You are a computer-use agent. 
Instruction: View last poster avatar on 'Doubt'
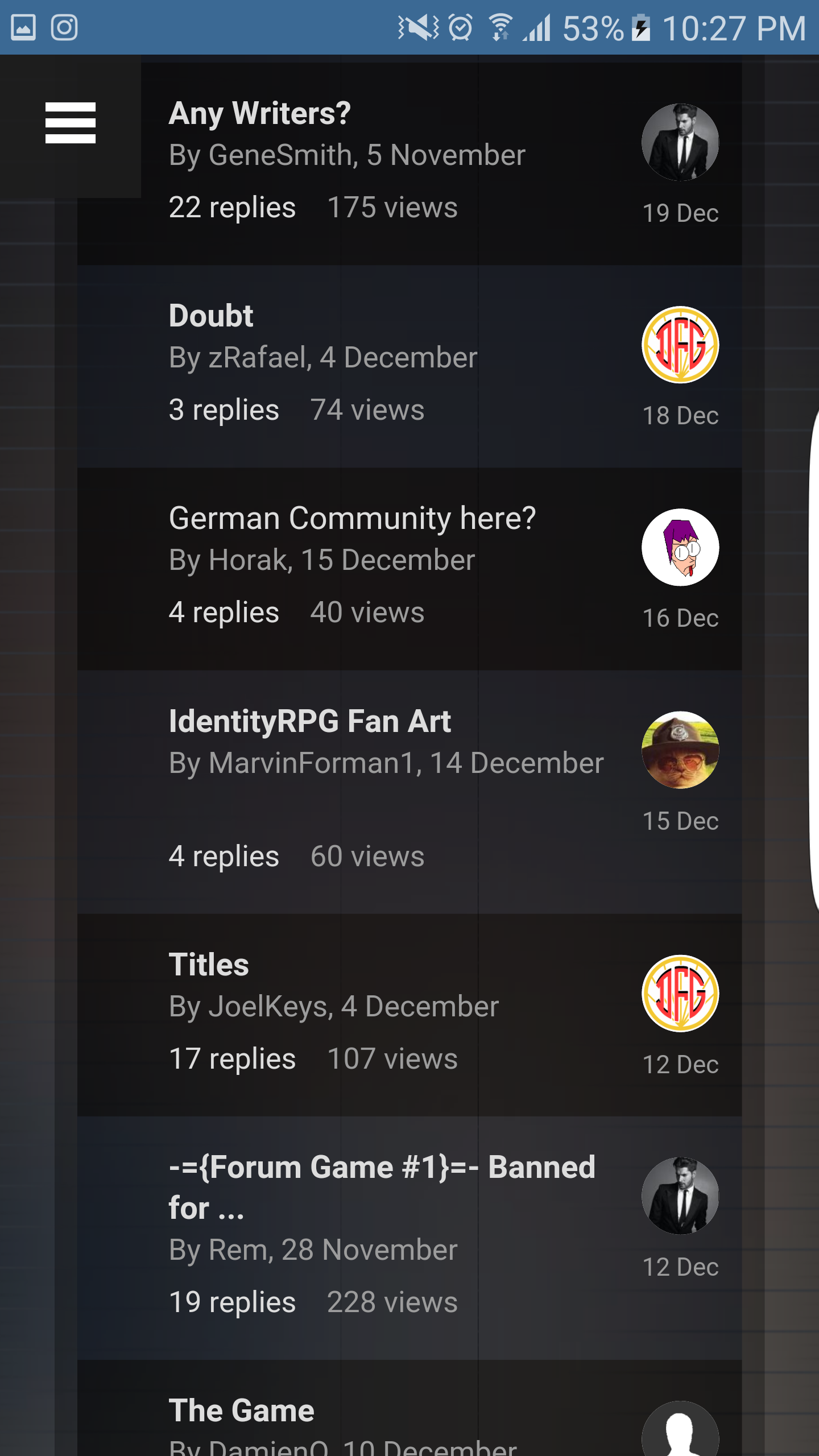point(680,345)
